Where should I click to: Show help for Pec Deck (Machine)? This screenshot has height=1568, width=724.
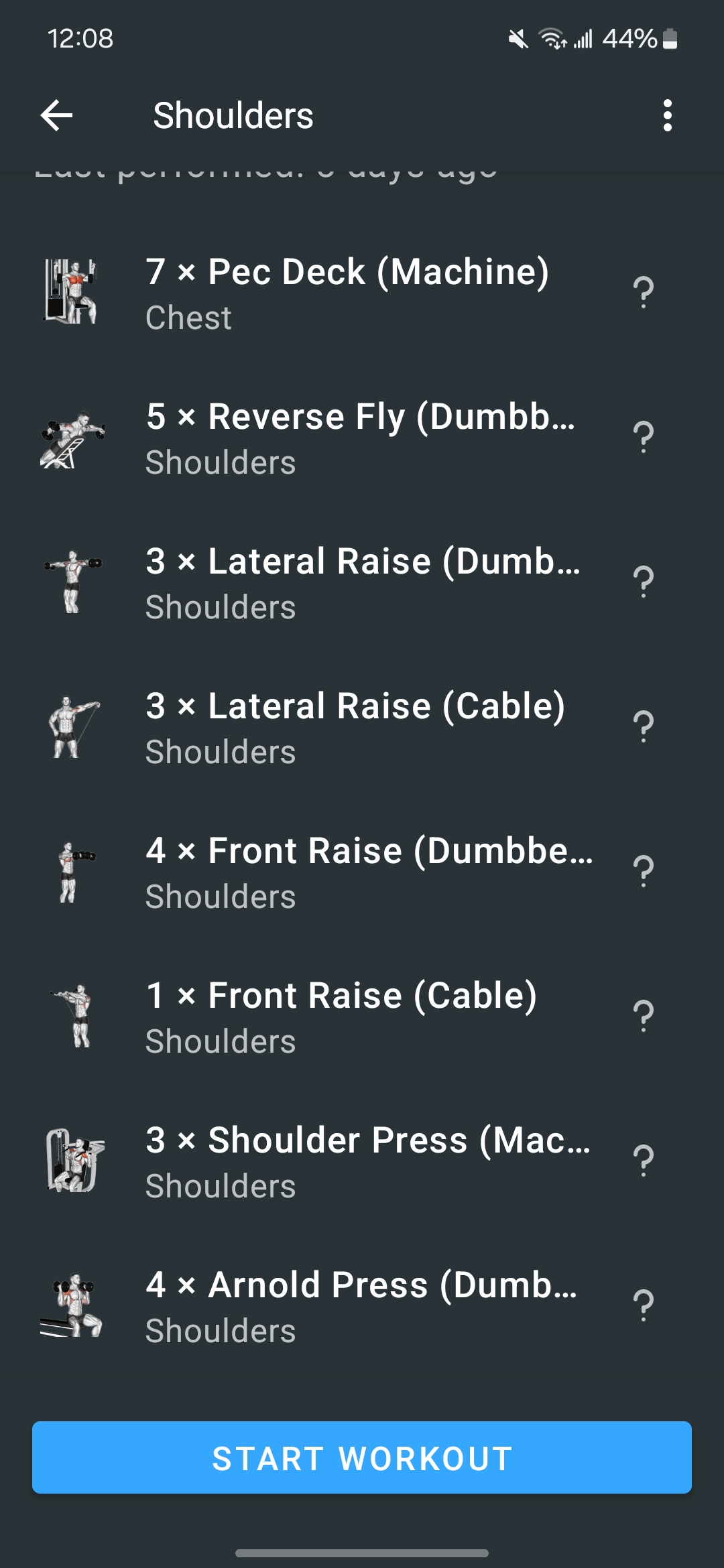(643, 293)
